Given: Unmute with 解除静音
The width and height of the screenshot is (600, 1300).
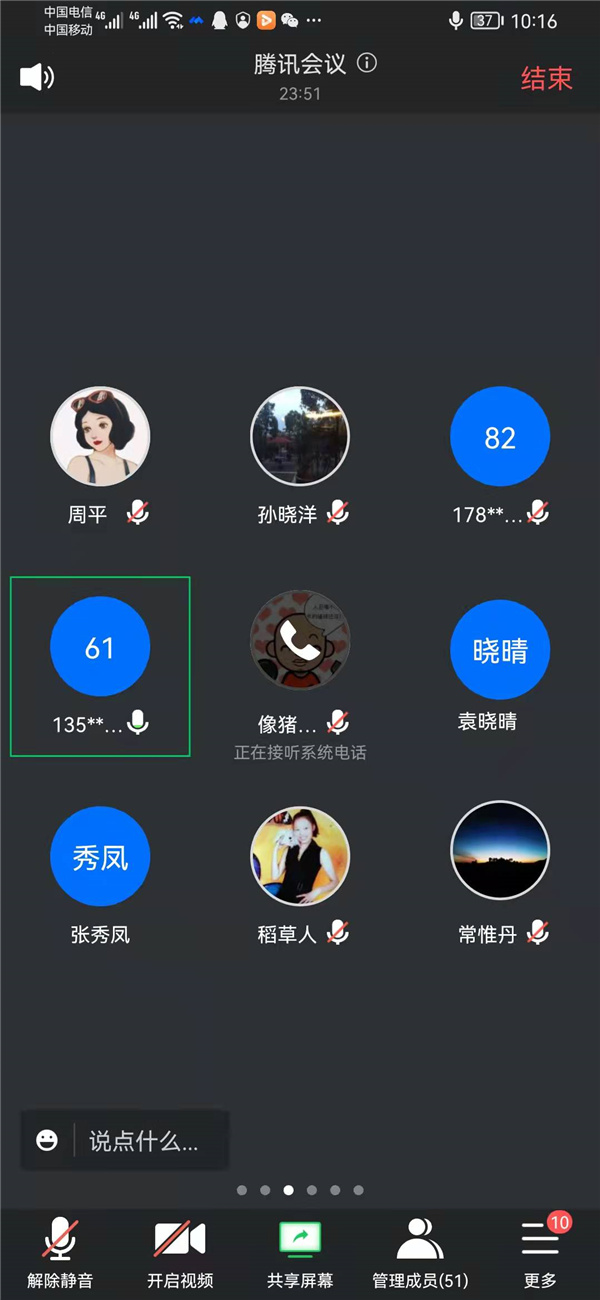Looking at the screenshot, I should tap(59, 1252).
